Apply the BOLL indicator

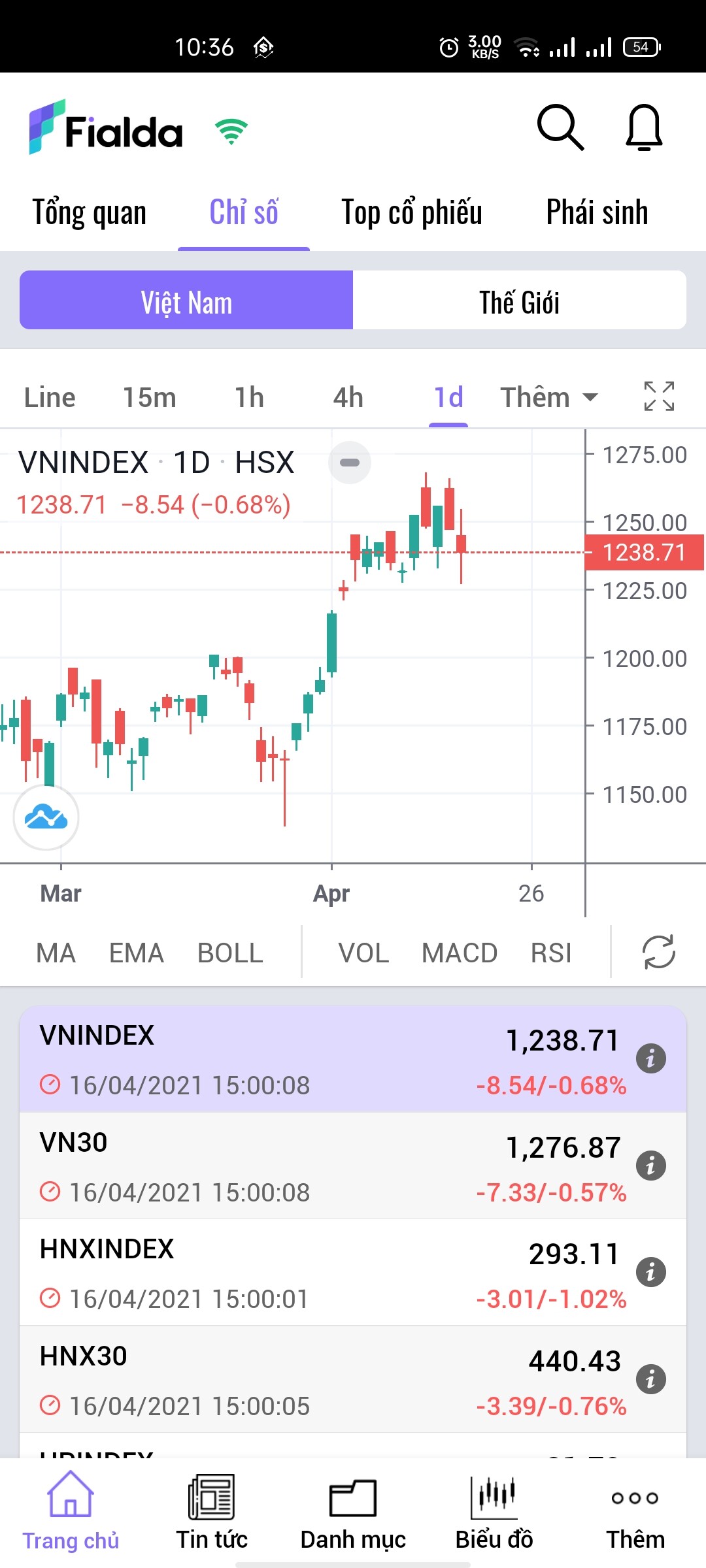(x=230, y=953)
